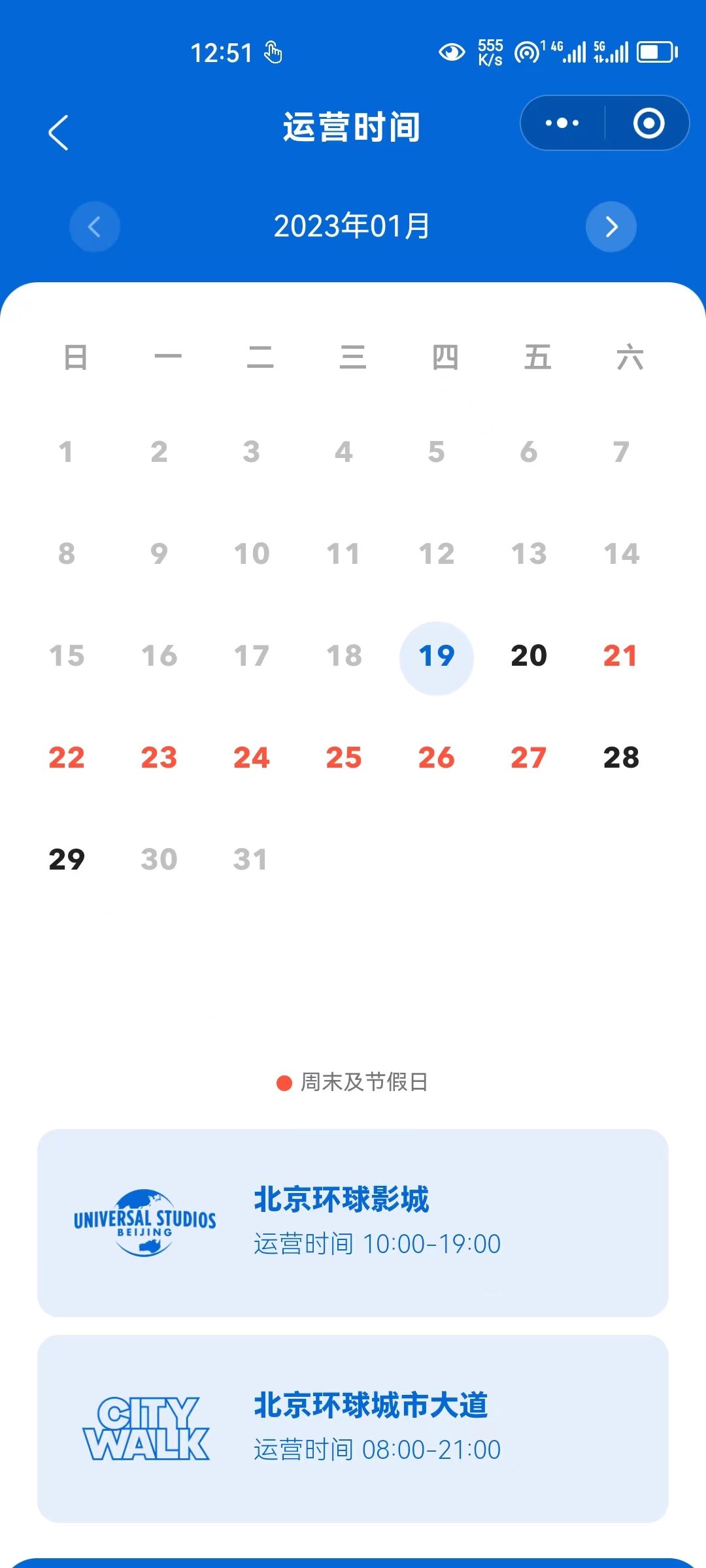
Task: Open the 北京环球城市大道 operating hours card
Action: pyautogui.click(x=353, y=1429)
